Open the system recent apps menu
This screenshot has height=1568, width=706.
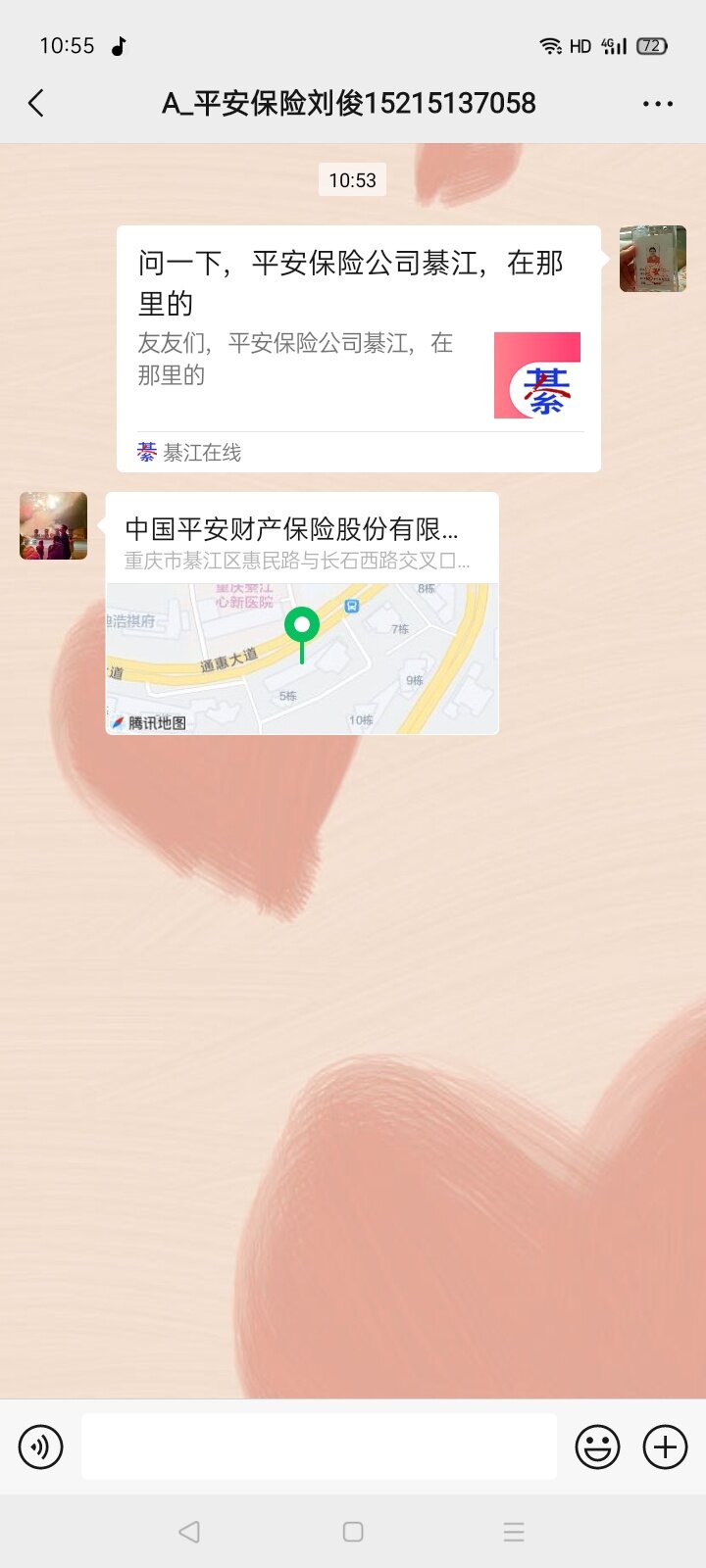pyautogui.click(x=514, y=1532)
